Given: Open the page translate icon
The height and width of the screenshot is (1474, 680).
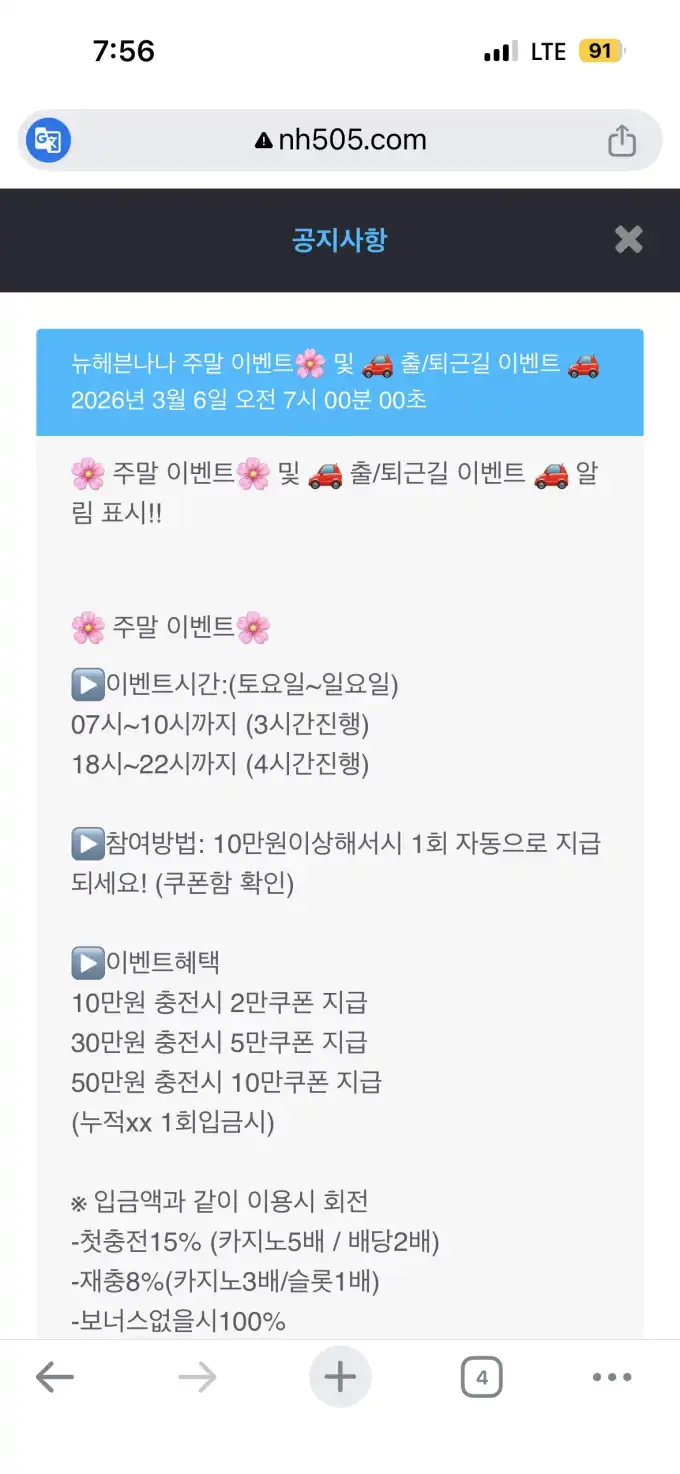Looking at the screenshot, I should tap(48, 140).
